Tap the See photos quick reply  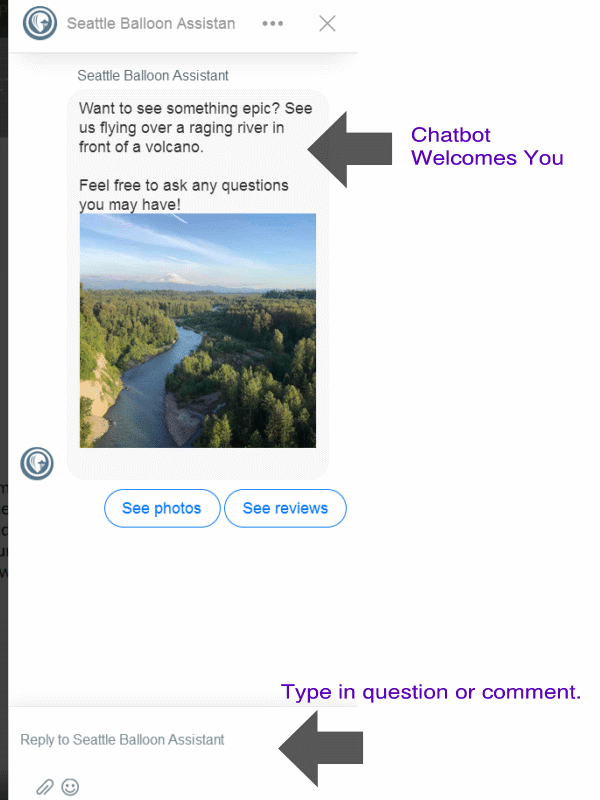161,508
